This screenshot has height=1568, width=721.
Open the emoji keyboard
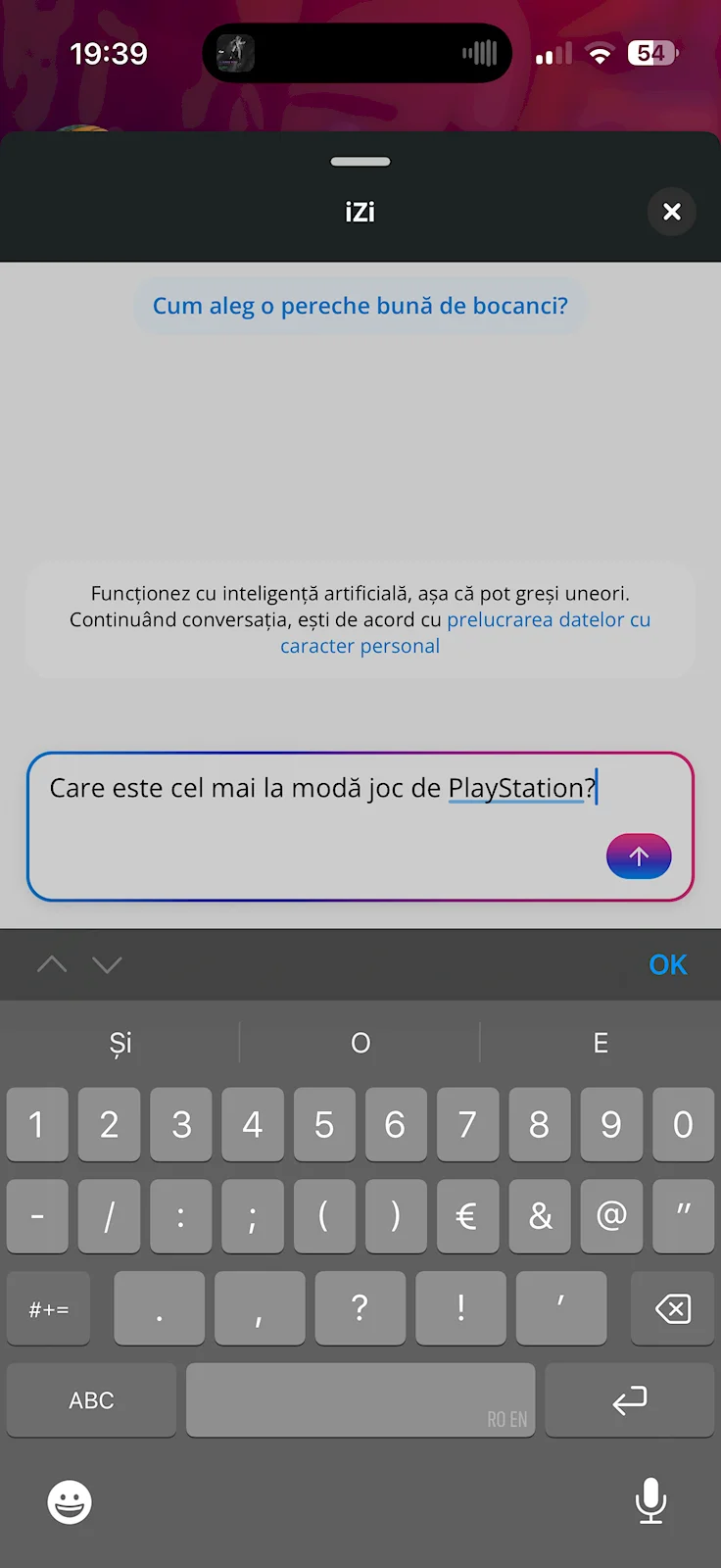tap(70, 1501)
